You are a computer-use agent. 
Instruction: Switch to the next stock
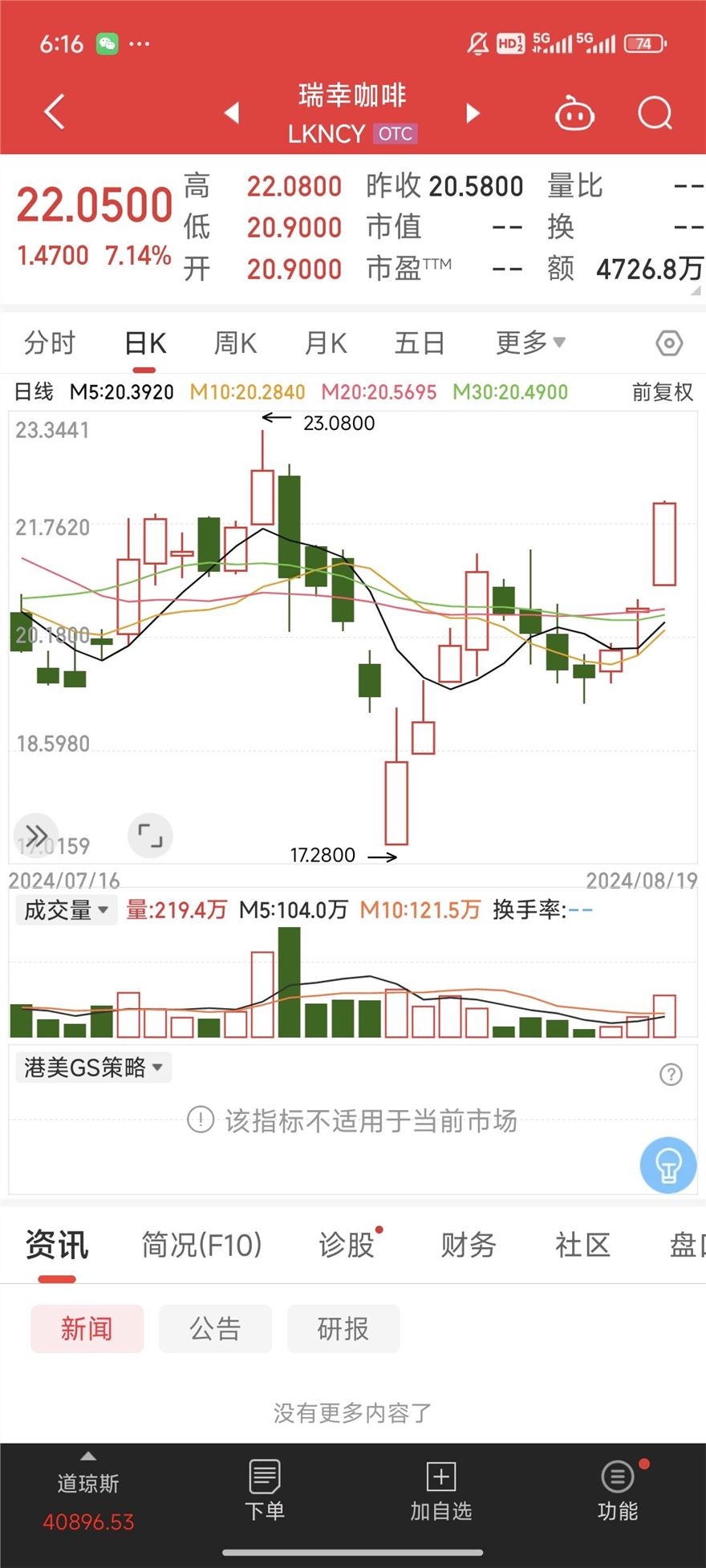(473, 113)
